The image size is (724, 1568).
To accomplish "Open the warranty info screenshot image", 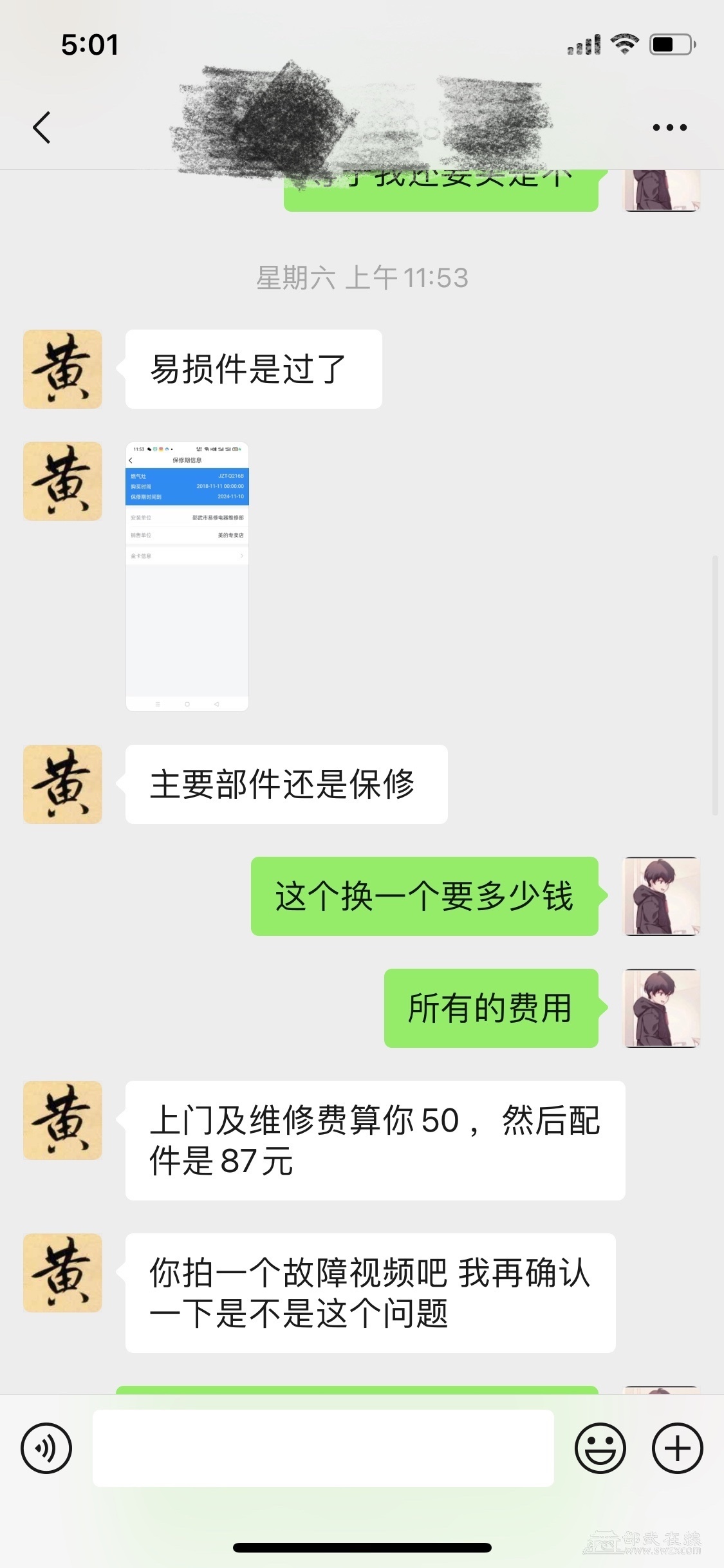I will tap(187, 576).
